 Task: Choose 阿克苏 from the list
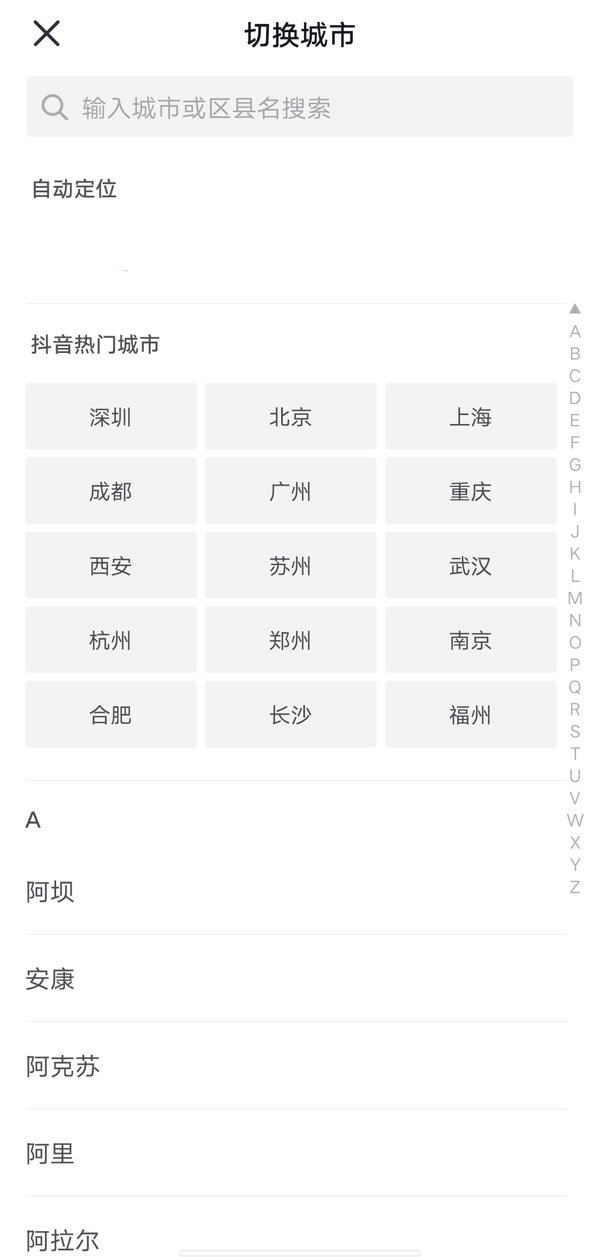pos(296,1066)
